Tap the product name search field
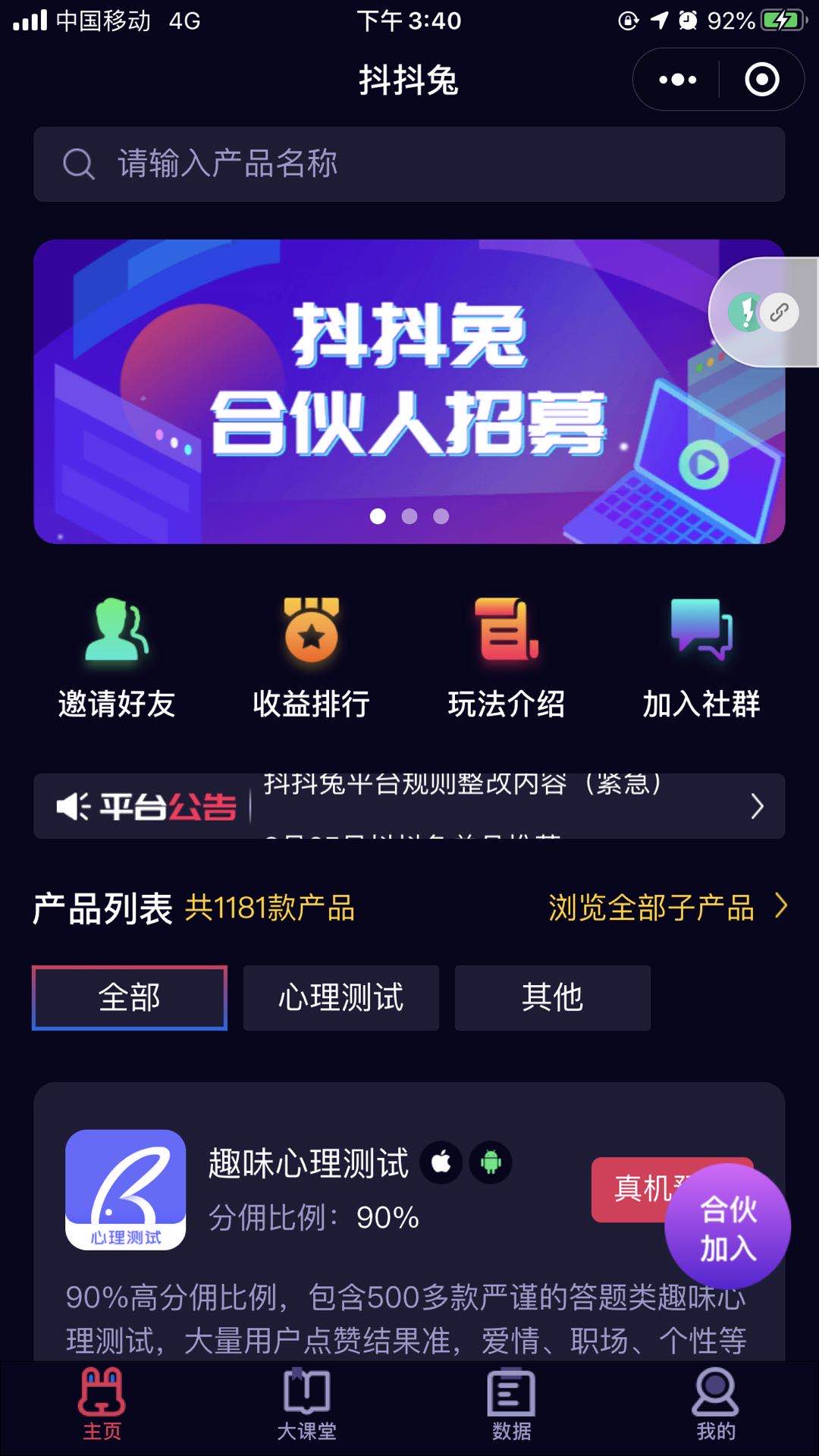The height and width of the screenshot is (1456, 819). click(409, 164)
